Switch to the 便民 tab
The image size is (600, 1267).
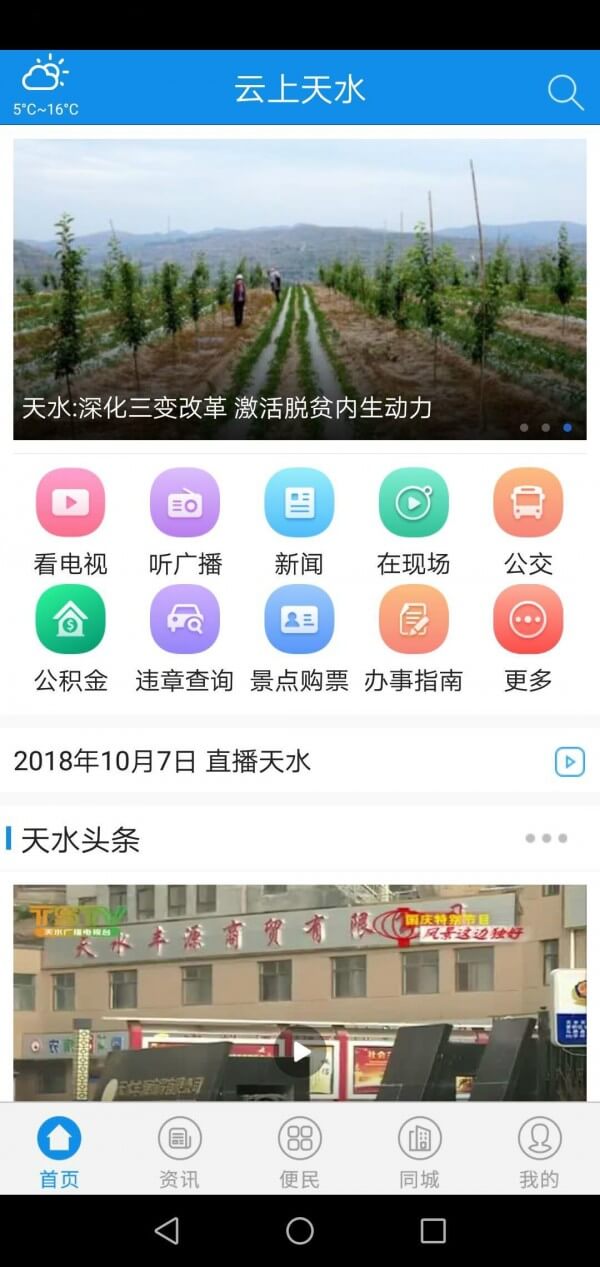click(x=299, y=1151)
